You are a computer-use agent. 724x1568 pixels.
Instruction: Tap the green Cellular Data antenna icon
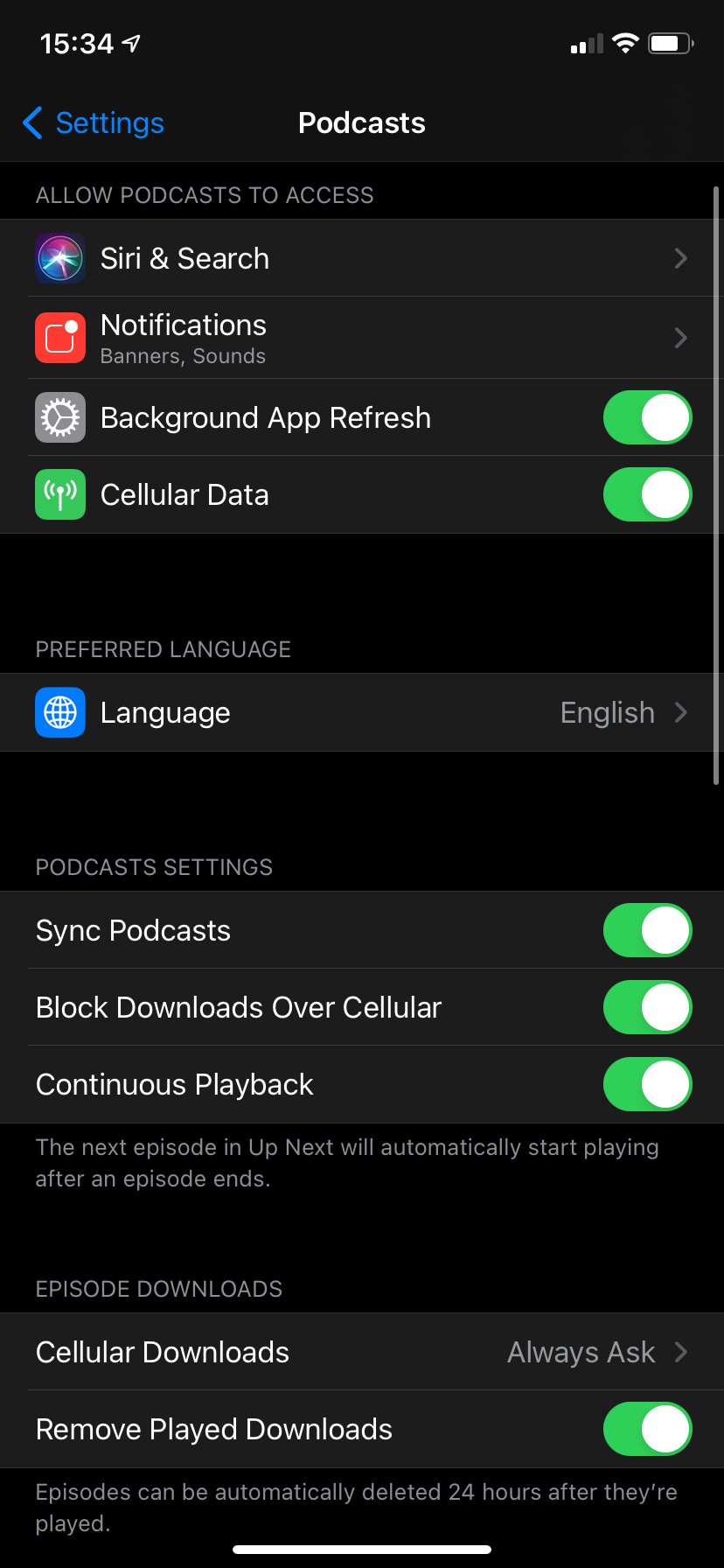click(x=59, y=494)
